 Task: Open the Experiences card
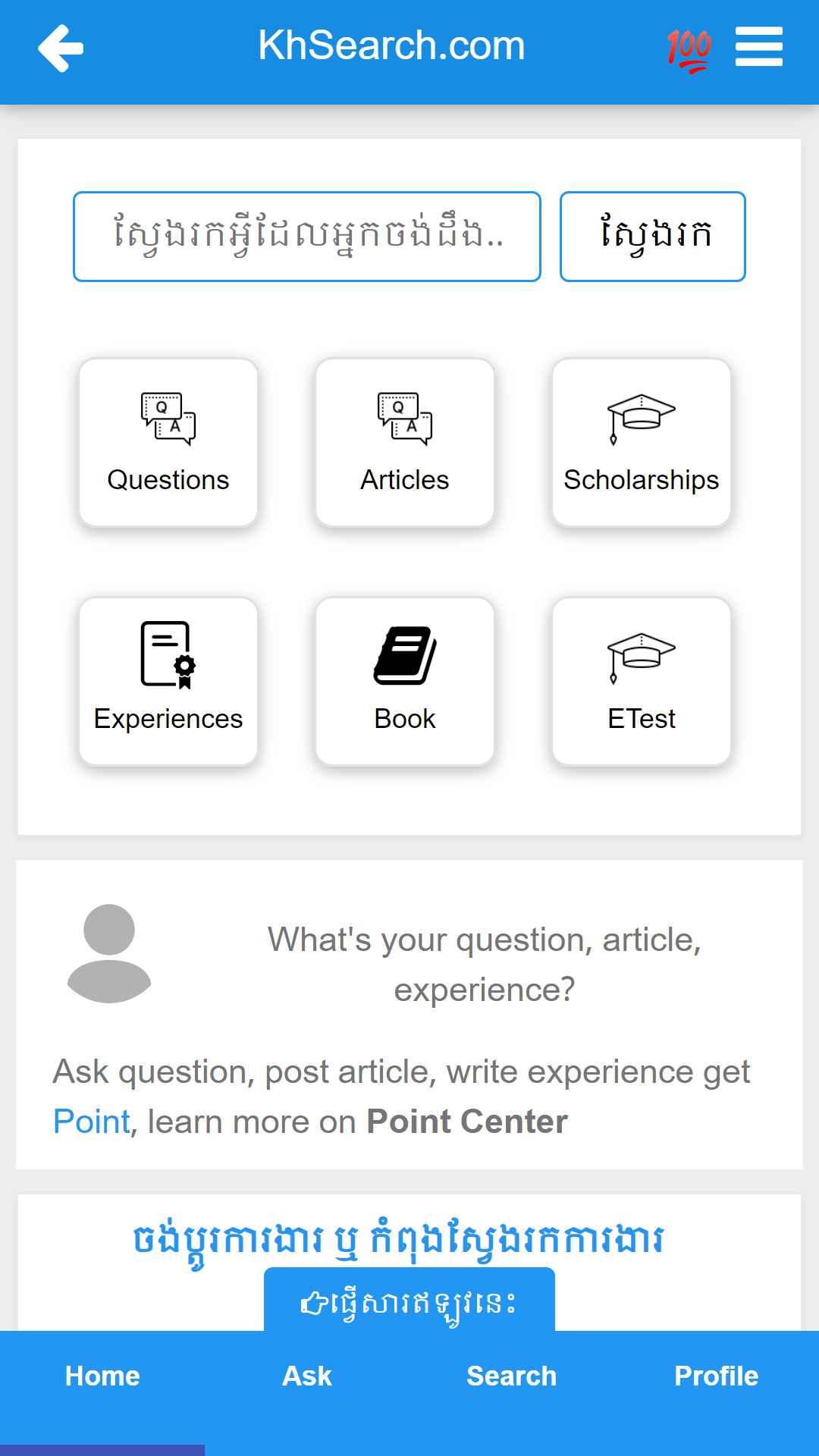(168, 682)
